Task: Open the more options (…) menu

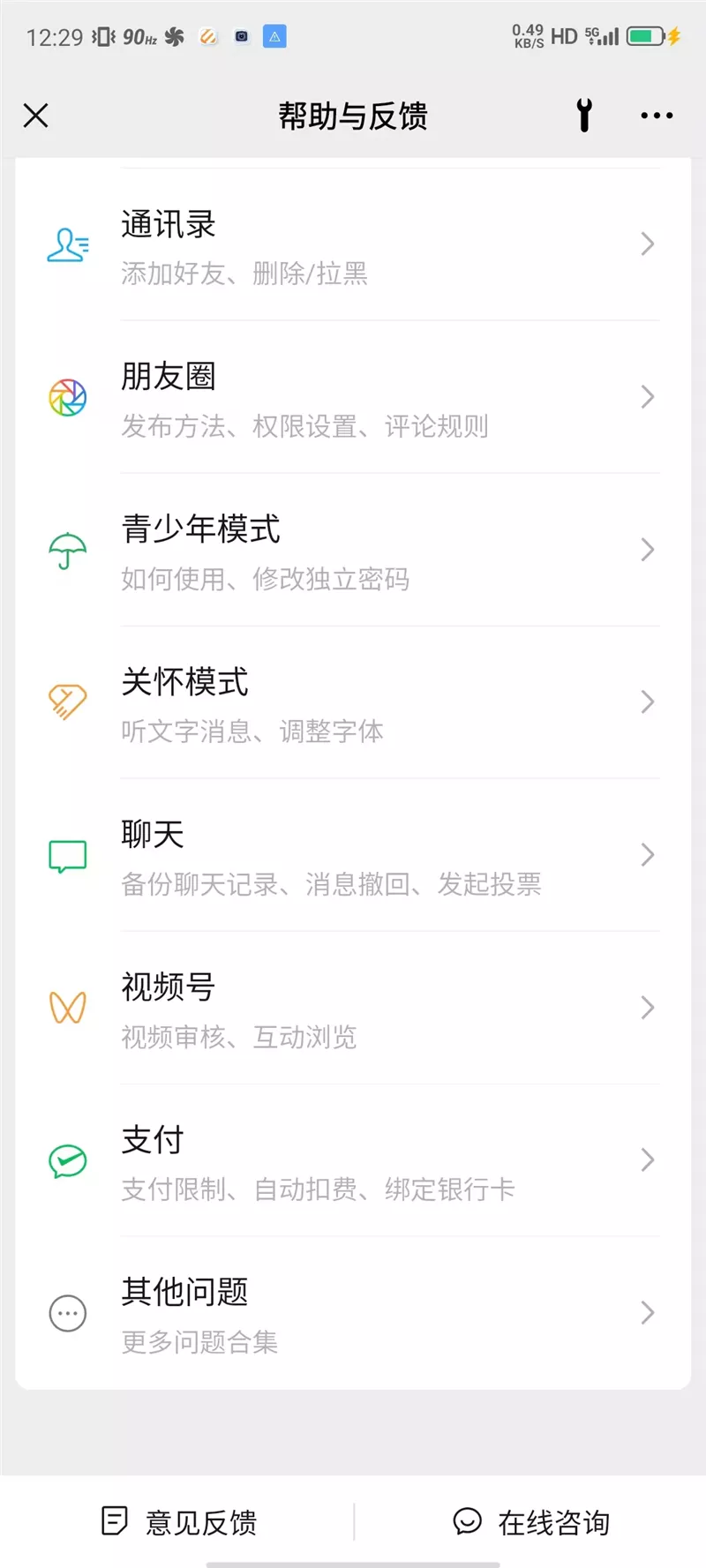Action: 656,116
